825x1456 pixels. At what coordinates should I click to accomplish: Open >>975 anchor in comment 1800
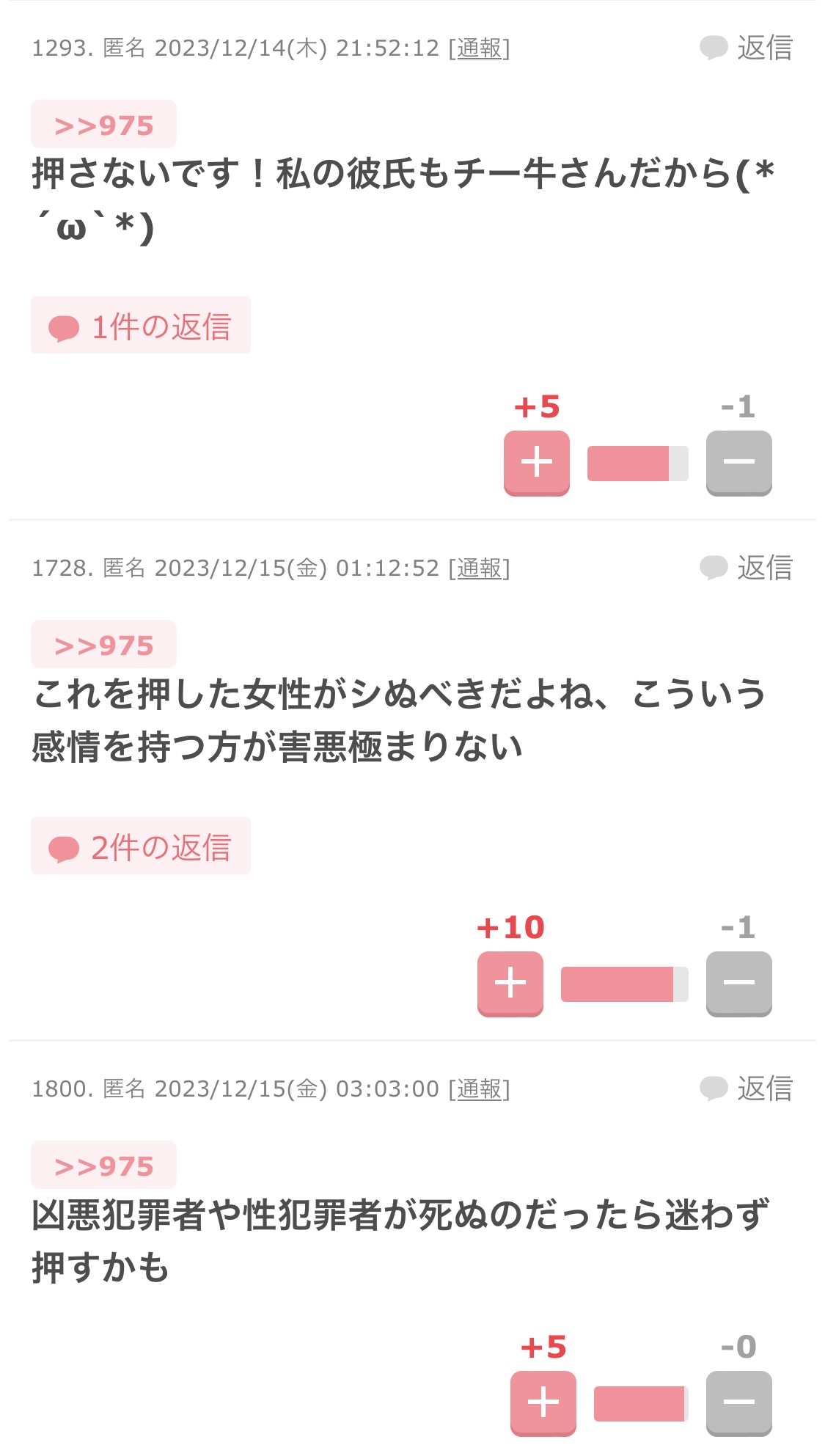click(x=103, y=1166)
